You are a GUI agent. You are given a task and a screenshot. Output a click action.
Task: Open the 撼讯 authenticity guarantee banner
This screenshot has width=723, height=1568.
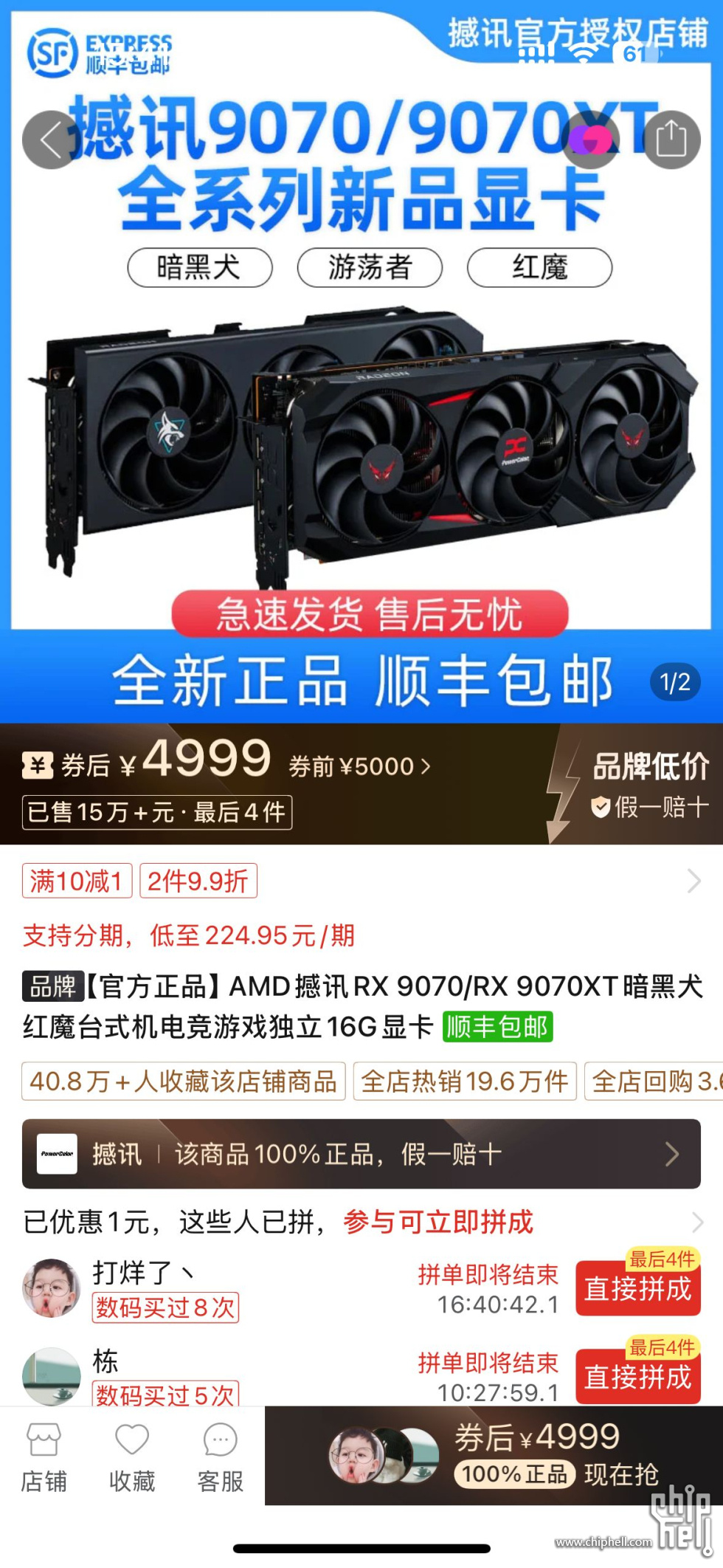point(361,1154)
